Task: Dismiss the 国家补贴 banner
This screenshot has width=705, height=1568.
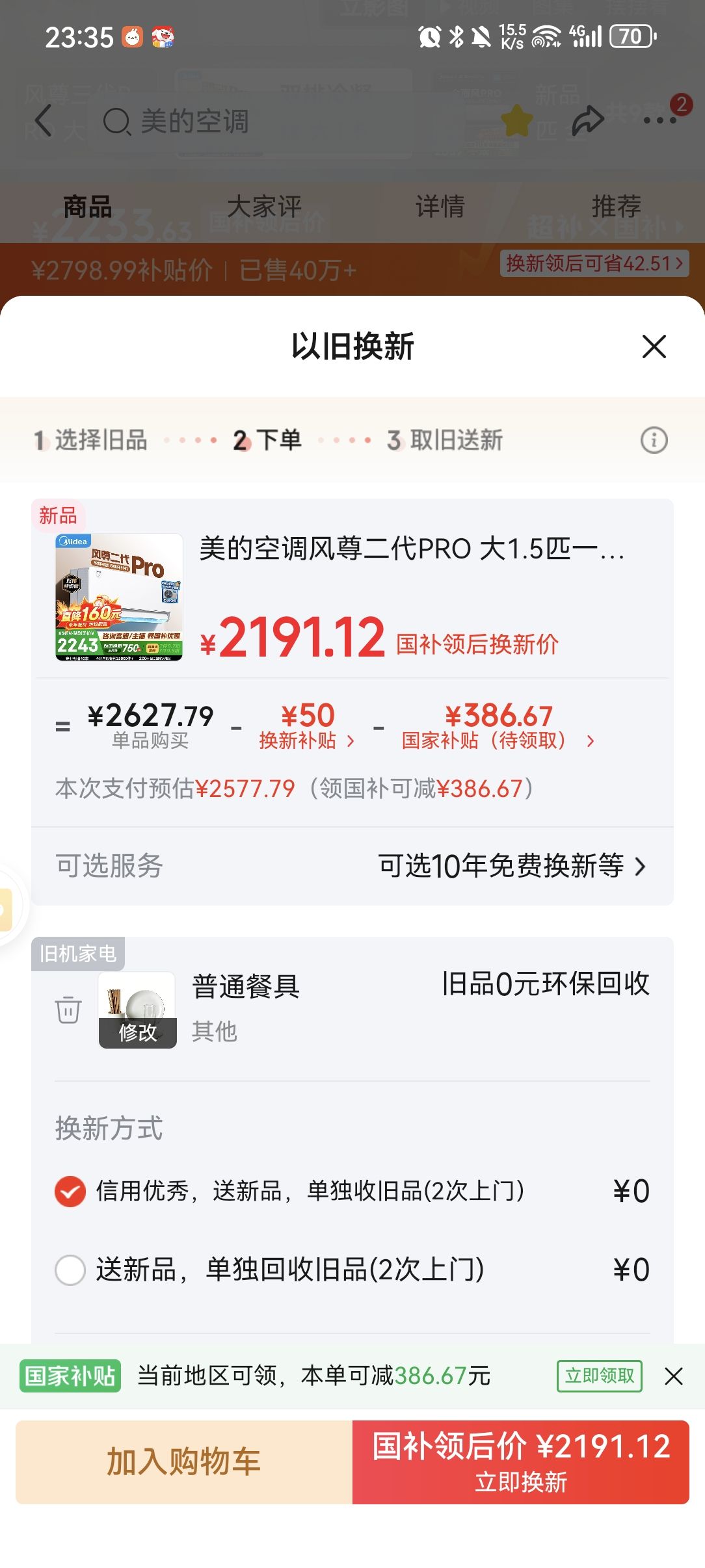Action: tap(674, 1376)
